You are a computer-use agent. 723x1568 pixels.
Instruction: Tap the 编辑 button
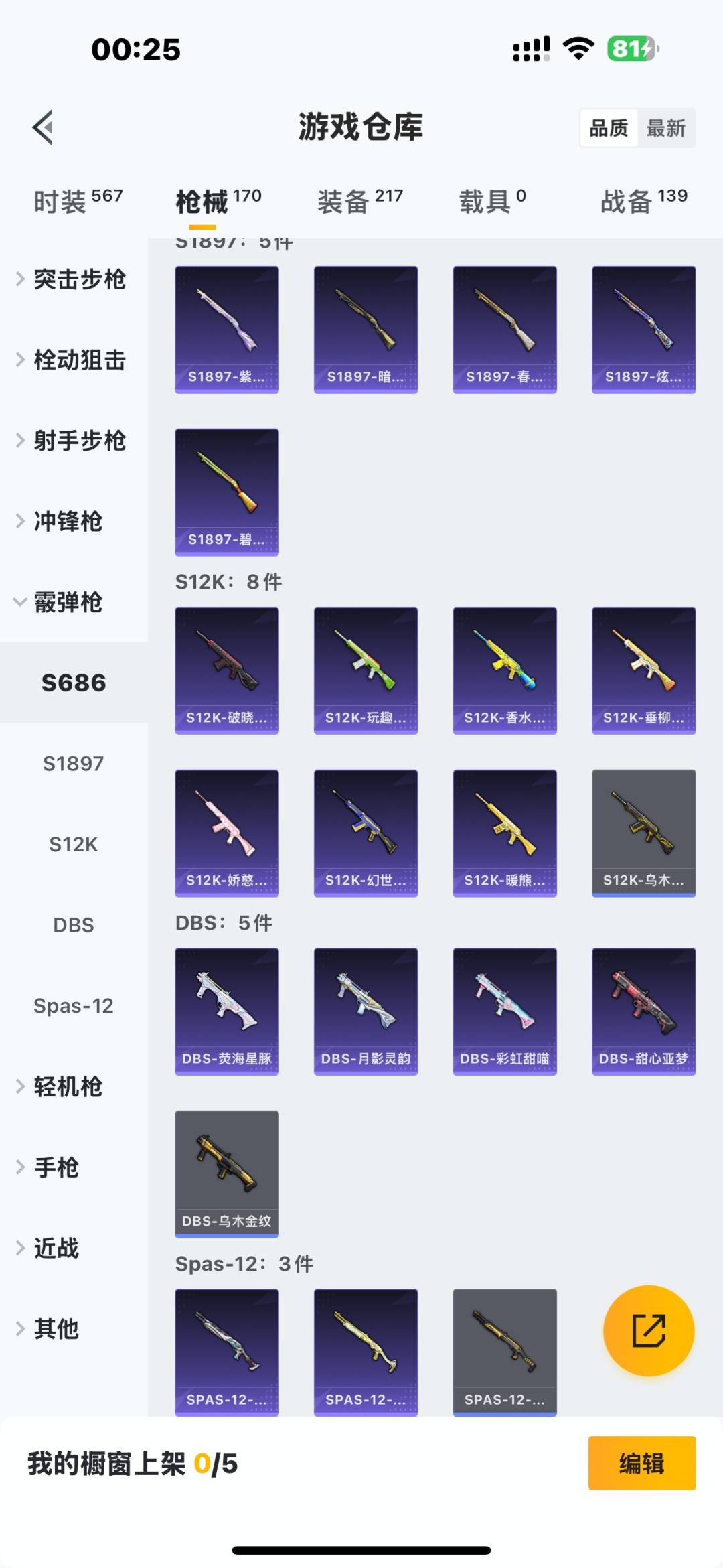(641, 1464)
